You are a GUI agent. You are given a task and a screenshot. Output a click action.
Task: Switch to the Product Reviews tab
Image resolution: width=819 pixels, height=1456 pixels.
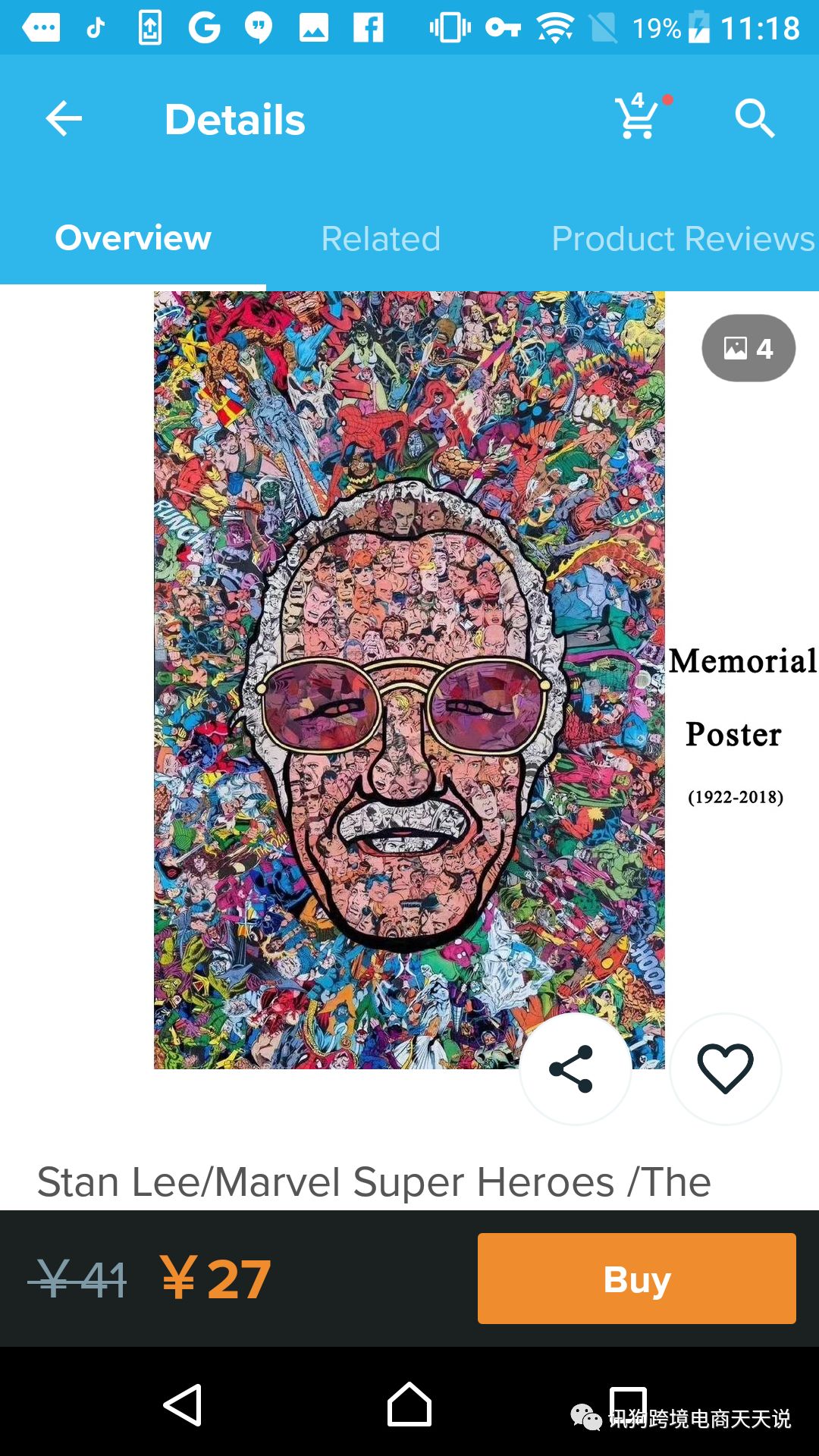pos(682,239)
